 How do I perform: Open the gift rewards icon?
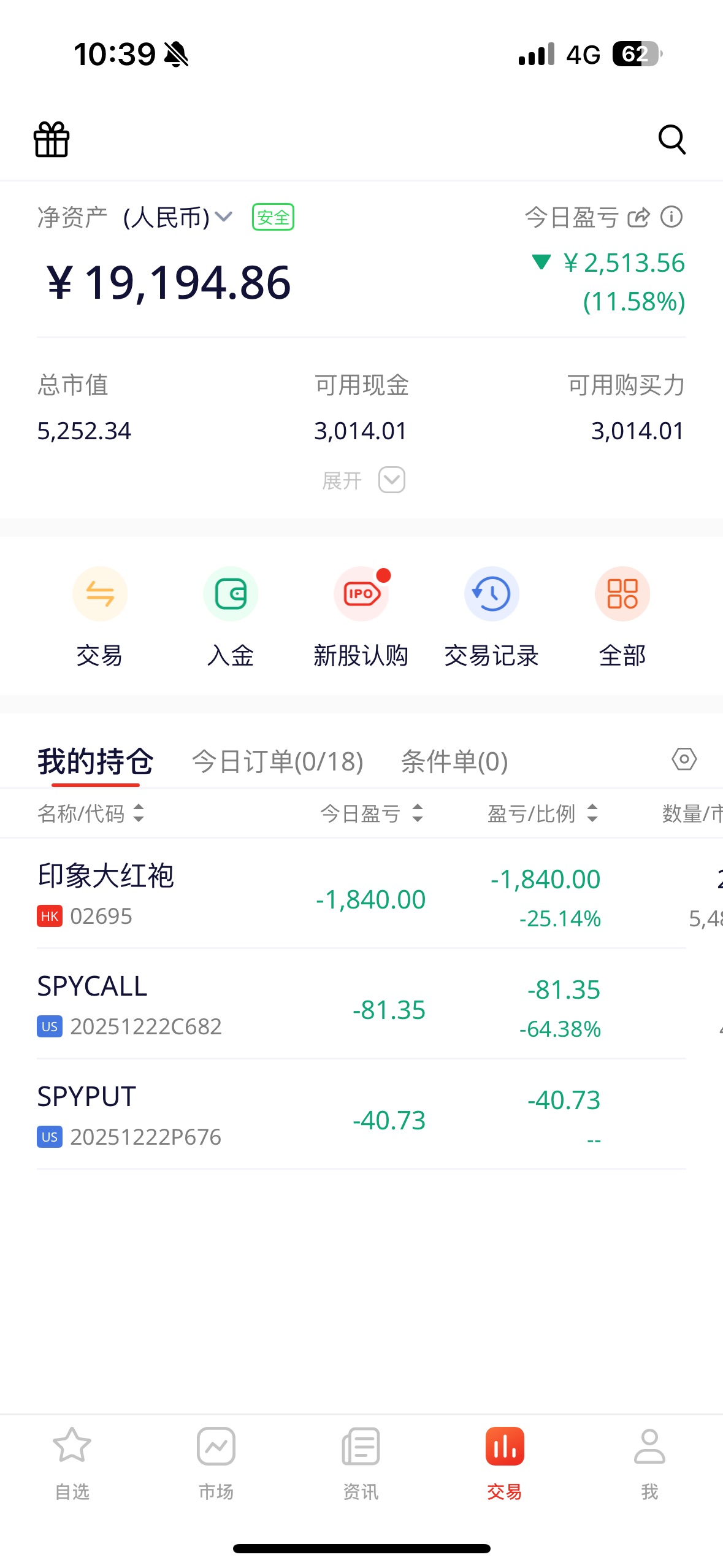(x=52, y=139)
